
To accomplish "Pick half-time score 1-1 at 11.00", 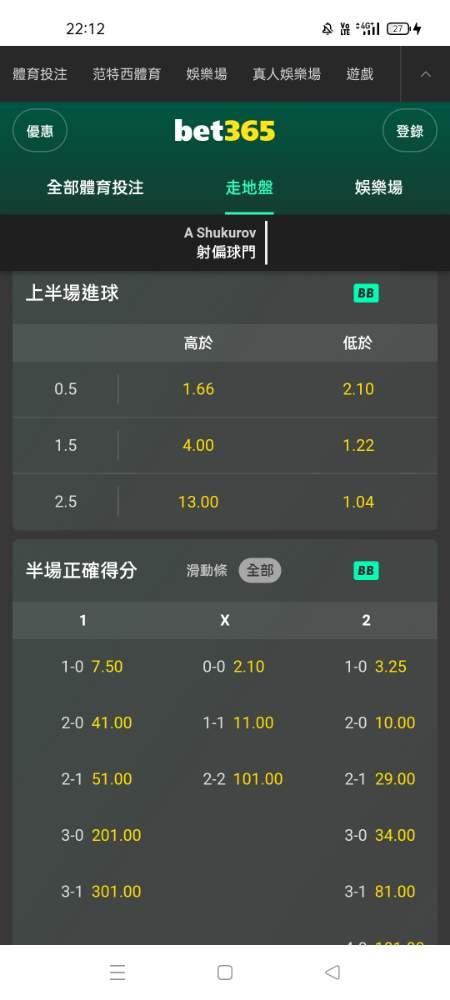I will (224, 723).
